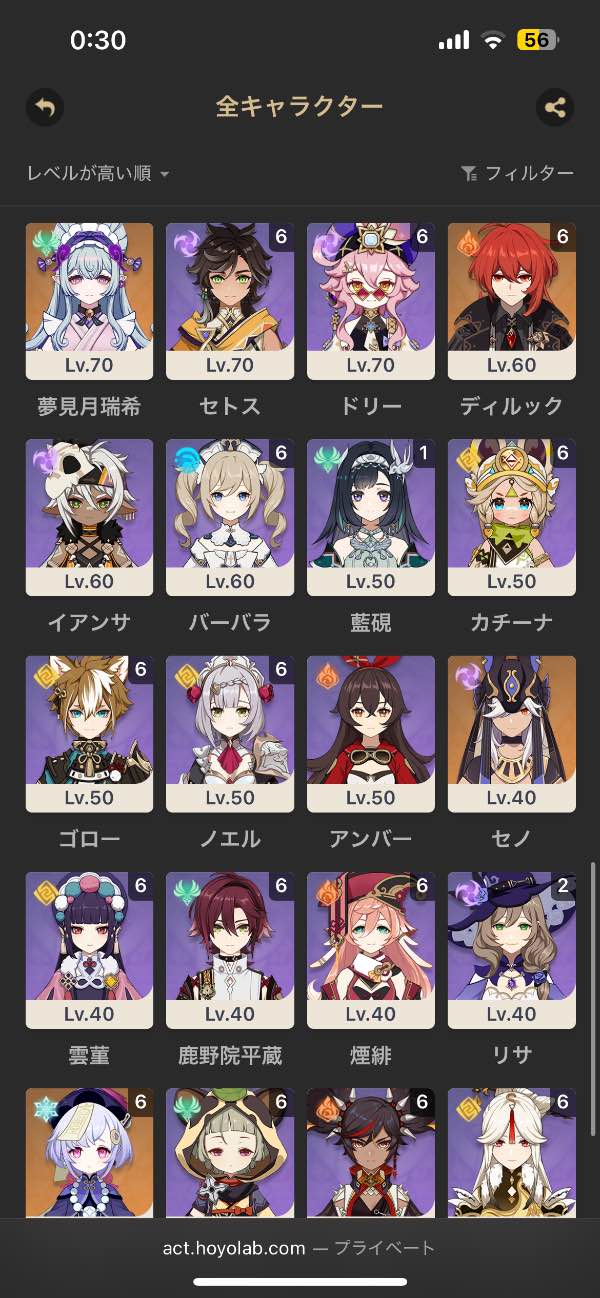The height and width of the screenshot is (1298, 600).
Task: Open 夢見月瑞希 character card
Action: (x=89, y=301)
